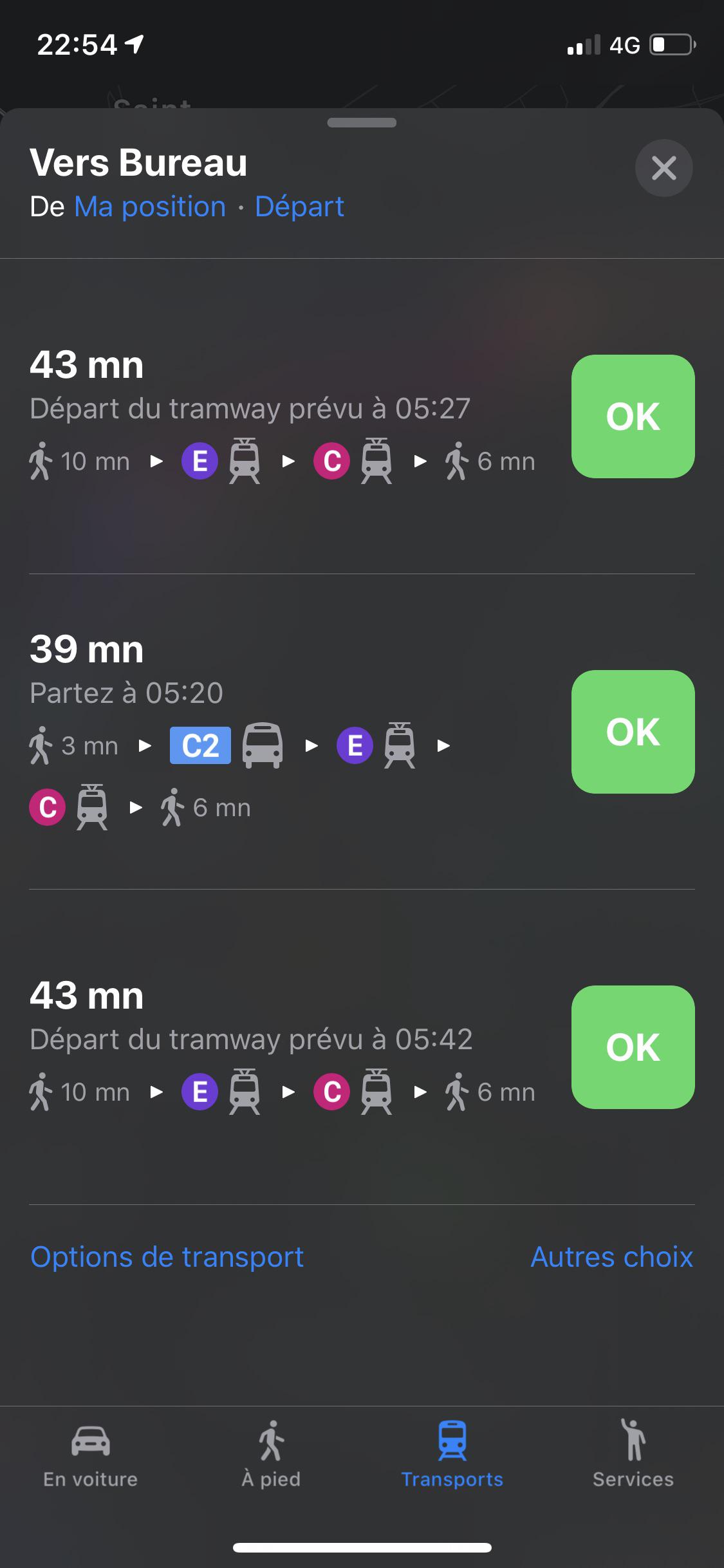Select the C tram line badge
The height and width of the screenshot is (1568, 724).
tap(330, 461)
